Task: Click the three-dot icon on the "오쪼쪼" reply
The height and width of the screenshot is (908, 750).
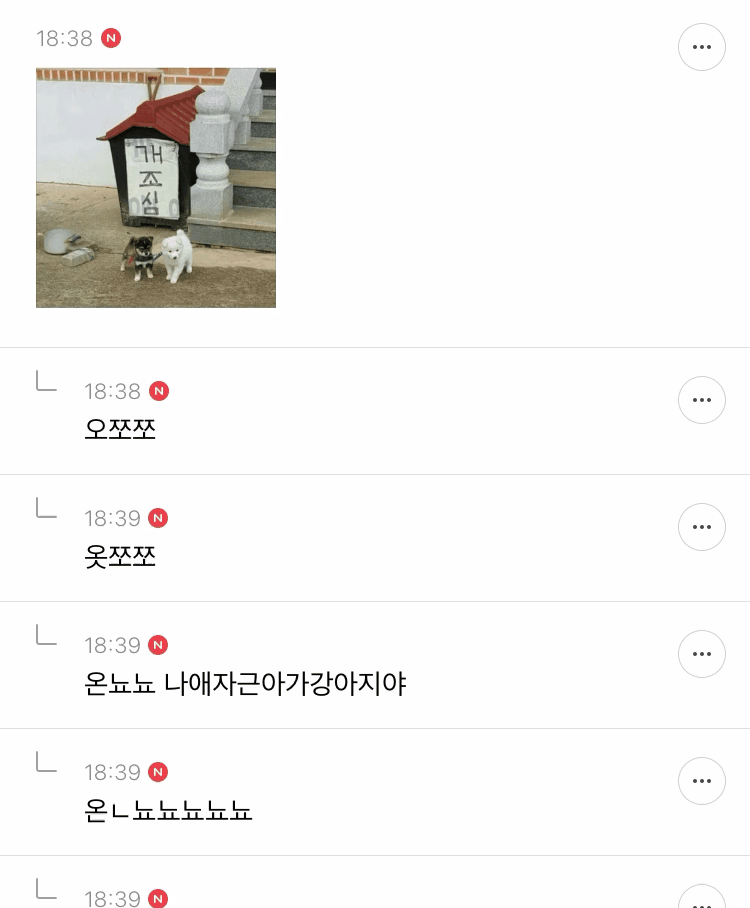Action: point(702,400)
